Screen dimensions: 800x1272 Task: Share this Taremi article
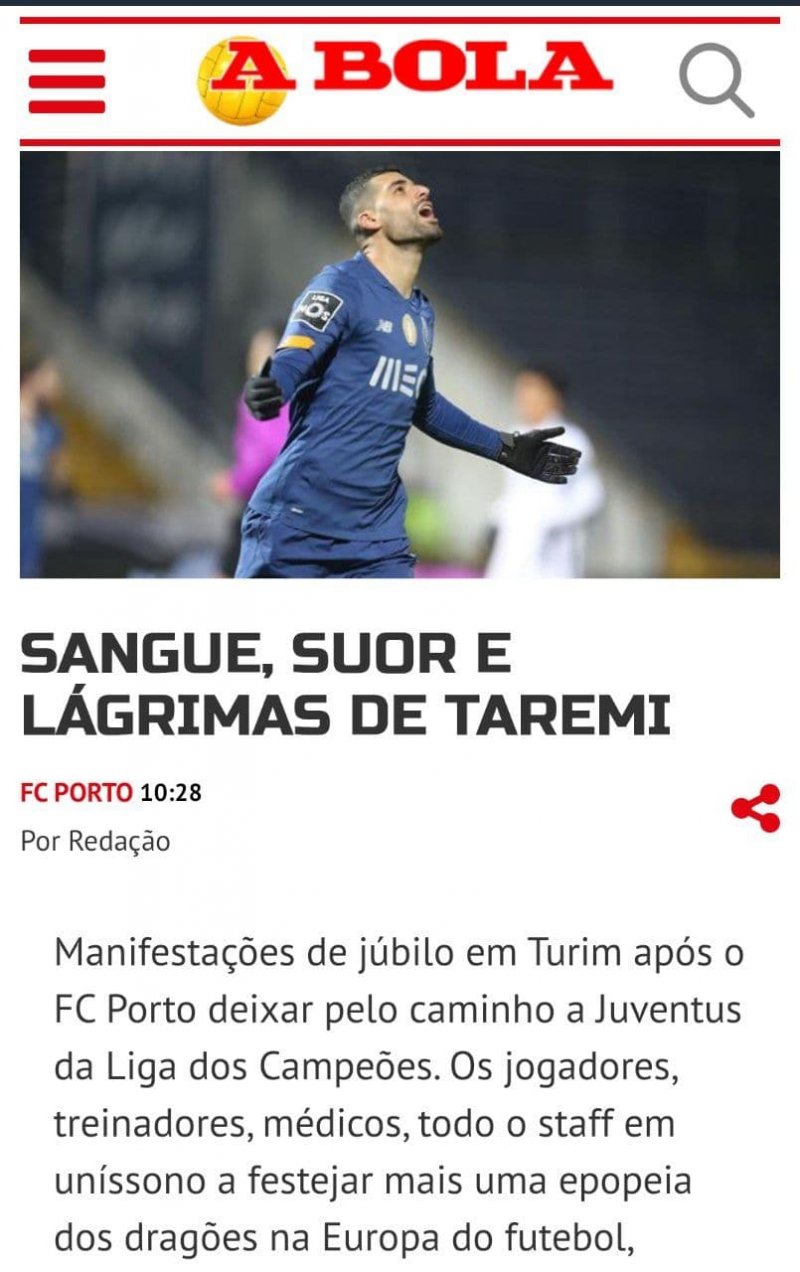(755, 808)
